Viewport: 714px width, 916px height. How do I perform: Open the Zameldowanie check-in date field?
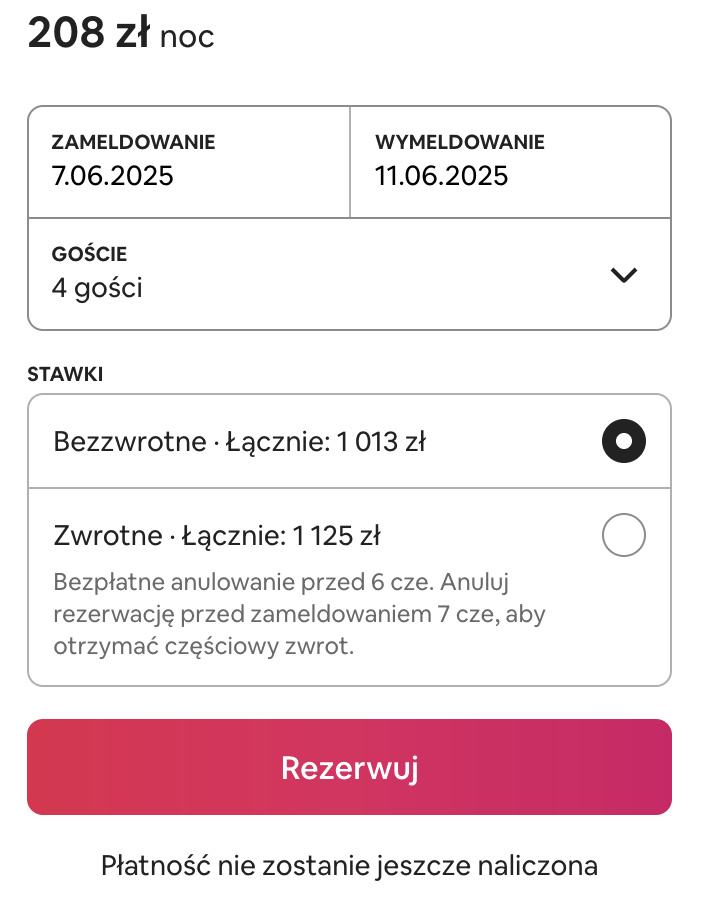point(188,161)
